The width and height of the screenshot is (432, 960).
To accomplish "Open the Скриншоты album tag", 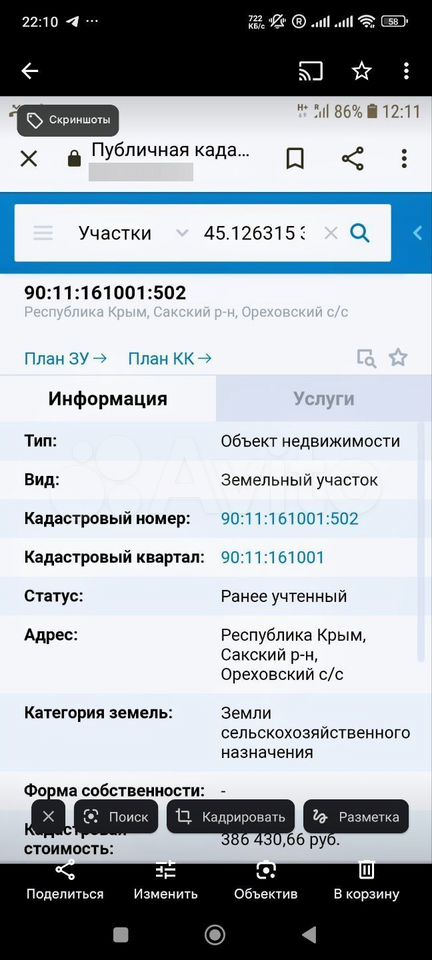I will coord(68,120).
